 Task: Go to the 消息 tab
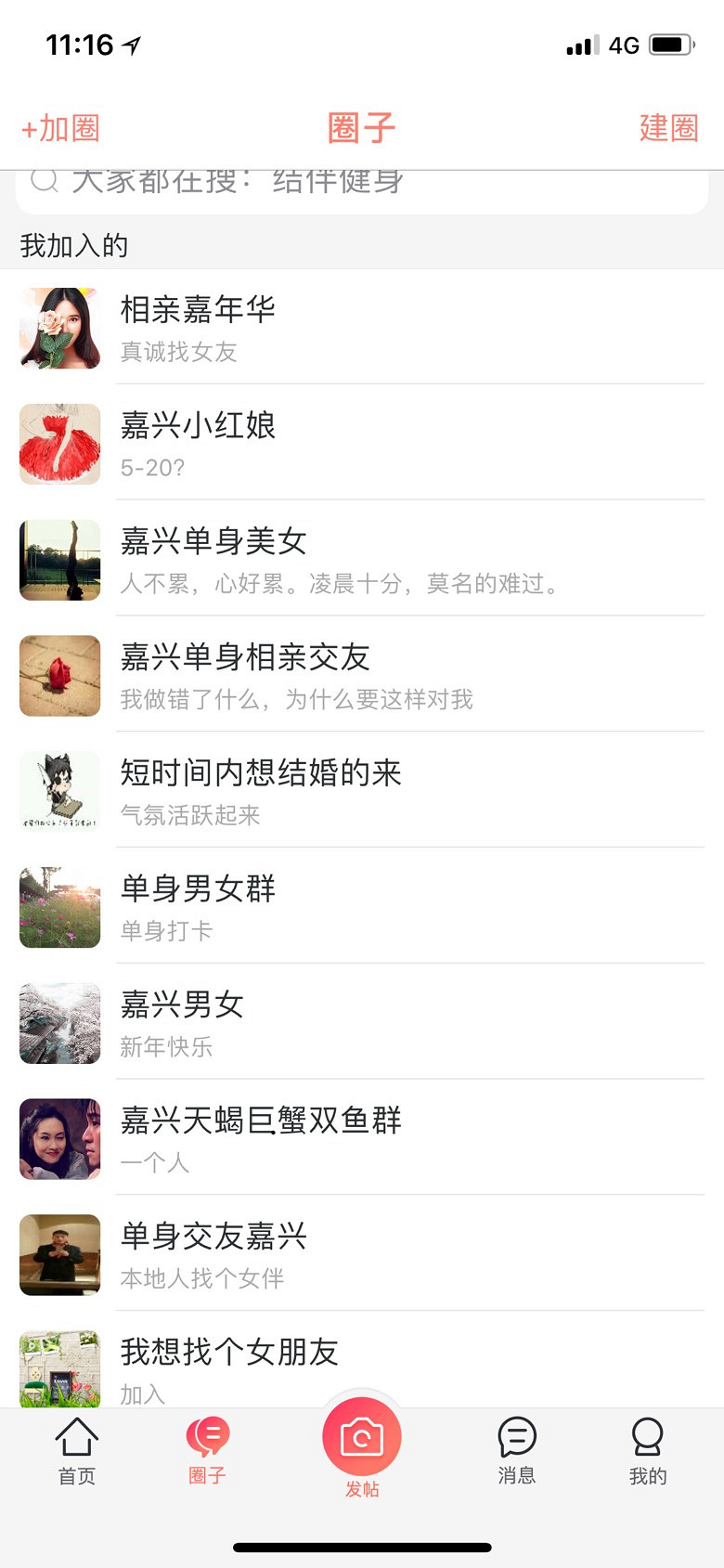517,1451
